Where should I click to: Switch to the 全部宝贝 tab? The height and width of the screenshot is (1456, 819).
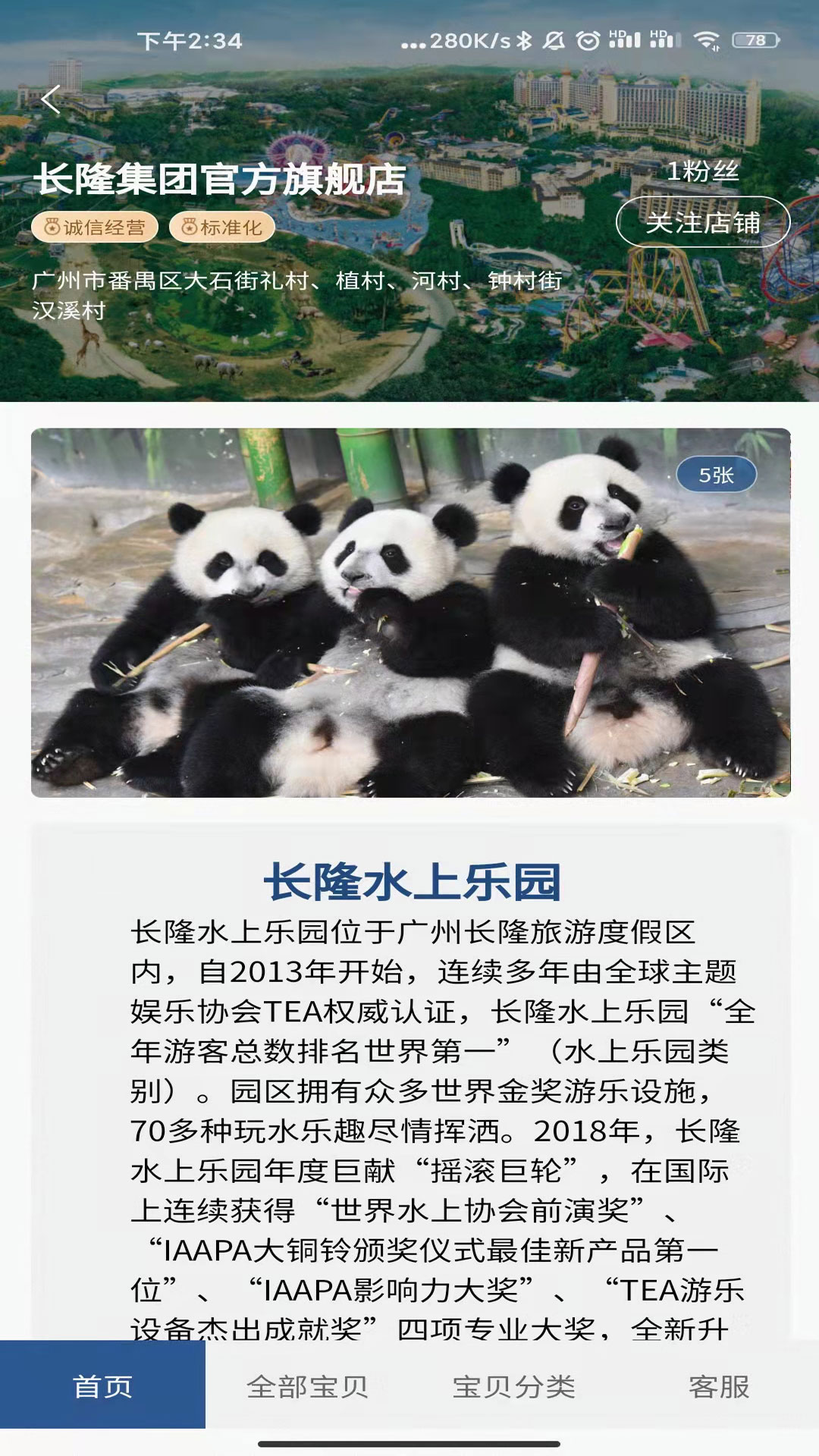pos(308,1385)
